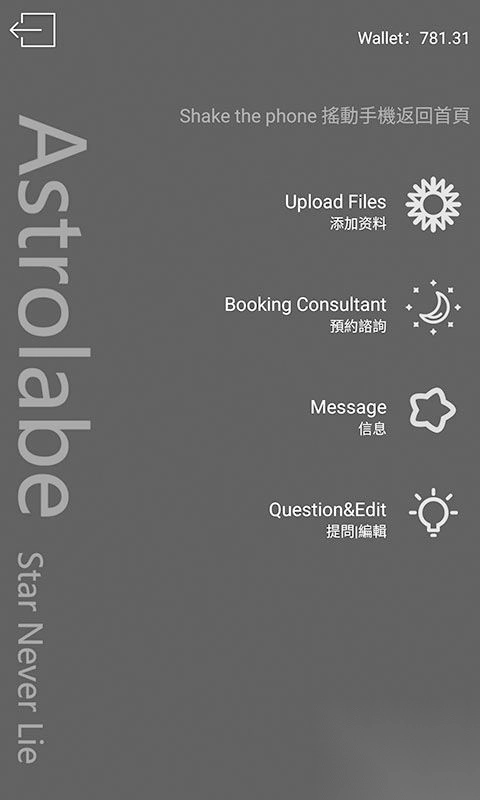Open Booking Consultant

pos(343,308)
